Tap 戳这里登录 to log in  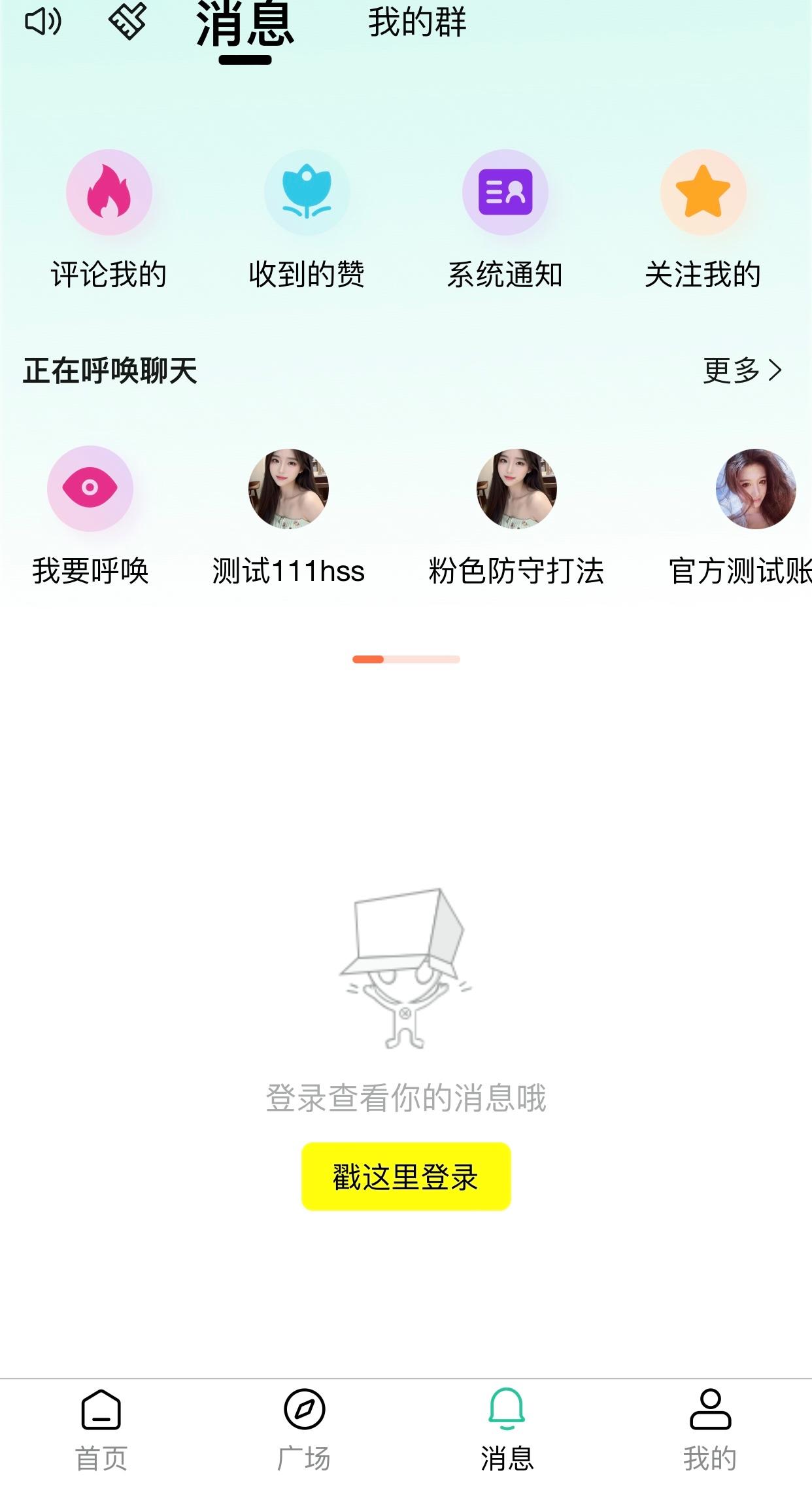(406, 1176)
